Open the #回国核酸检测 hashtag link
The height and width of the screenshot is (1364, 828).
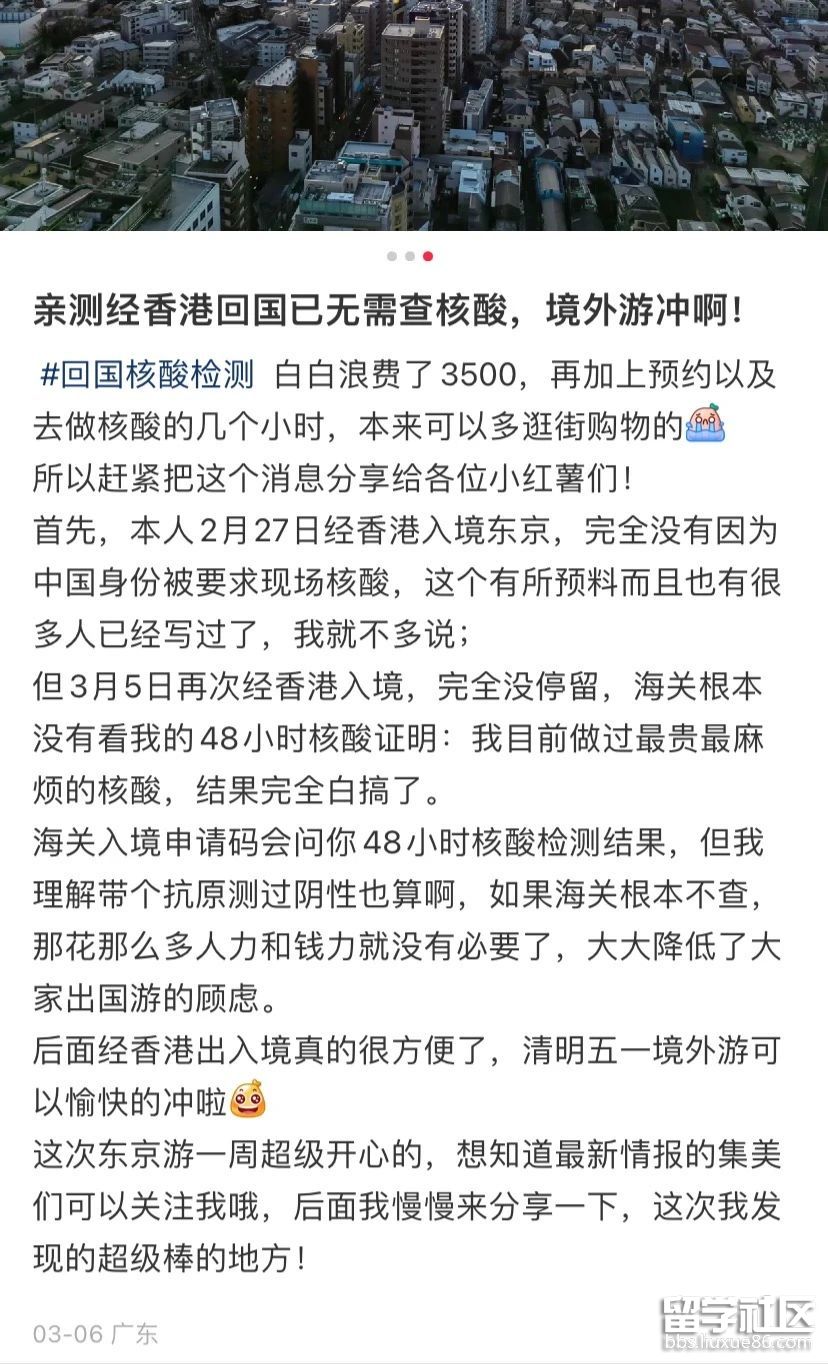(x=147, y=376)
